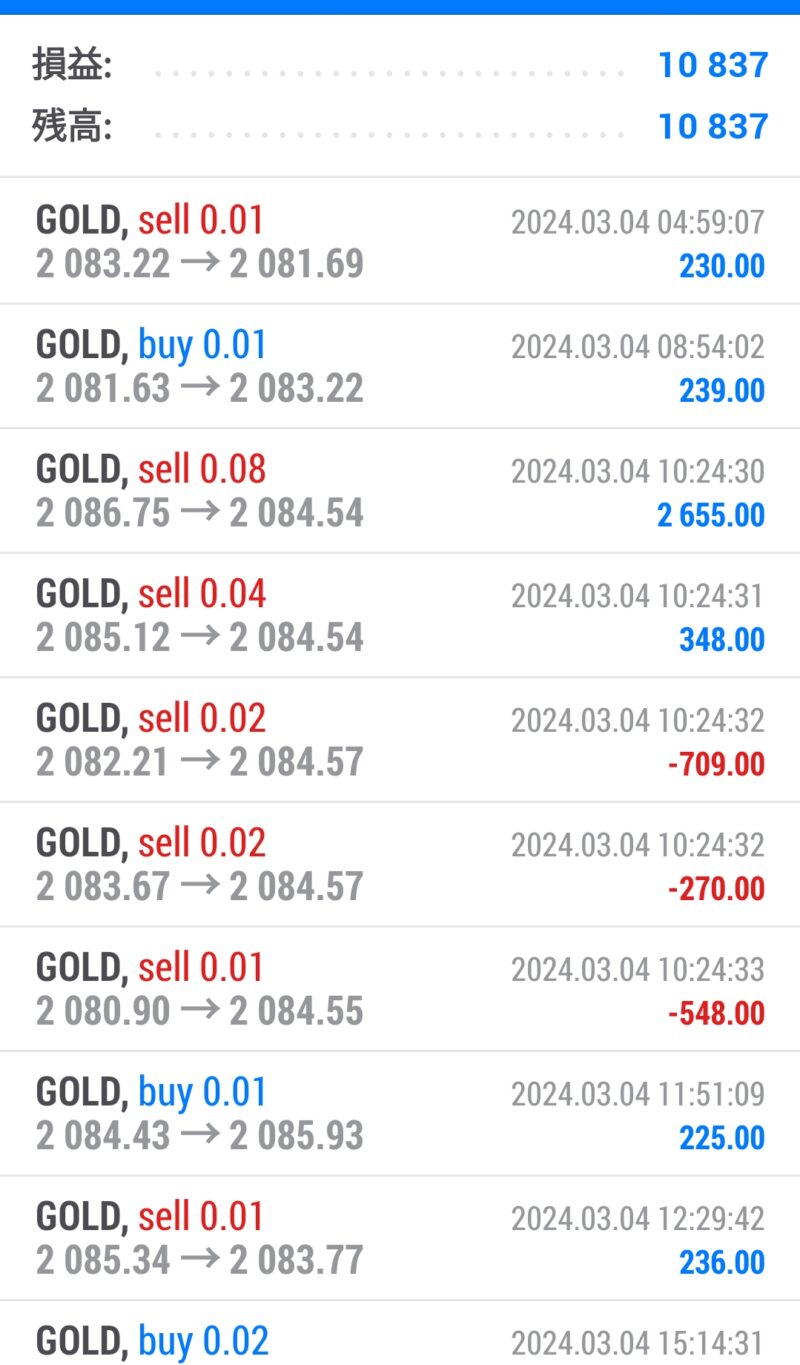
Task: Open the trade showing -270.00 loss
Action: pyautogui.click(x=400, y=865)
